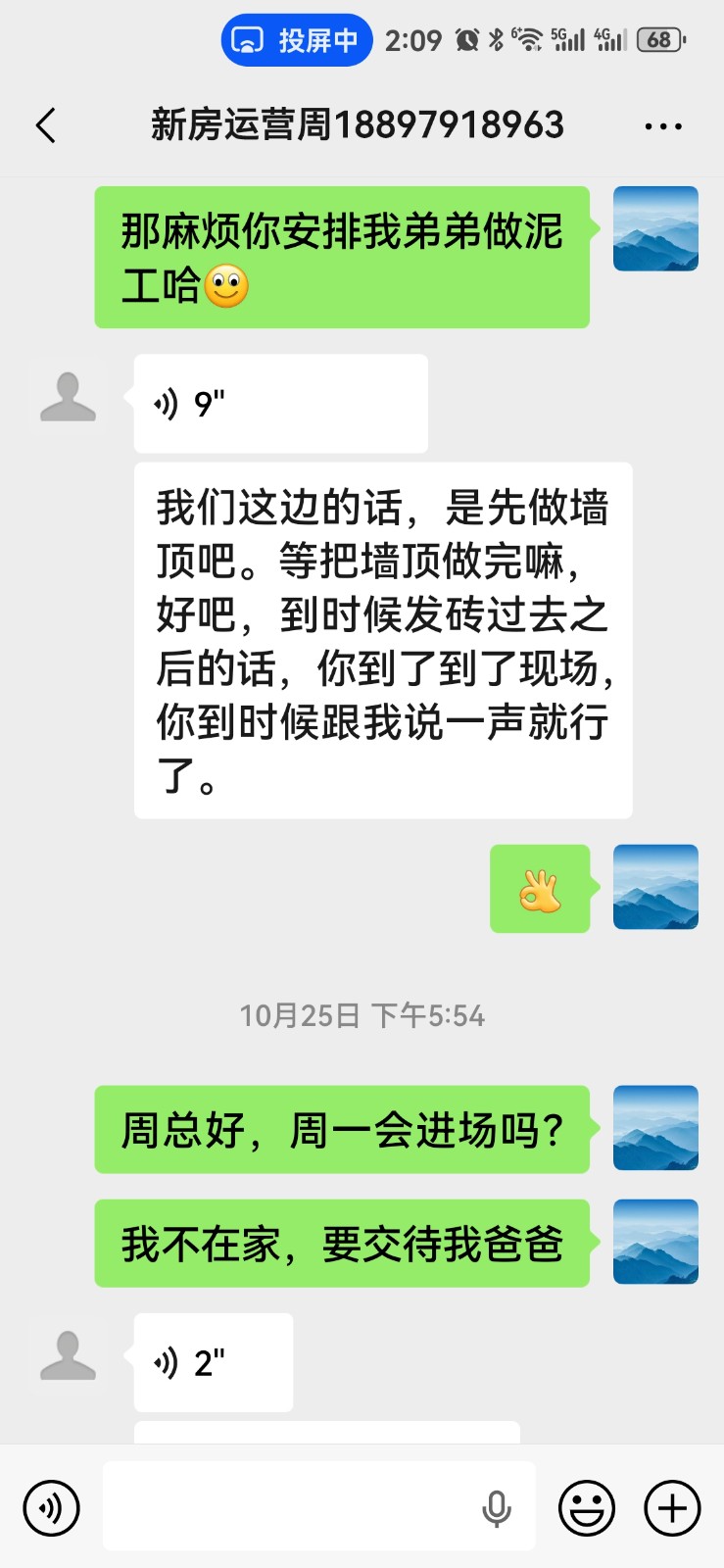This screenshot has height=1568, width=724.
Task: Play the 2-second voice message
Action: click(213, 1362)
